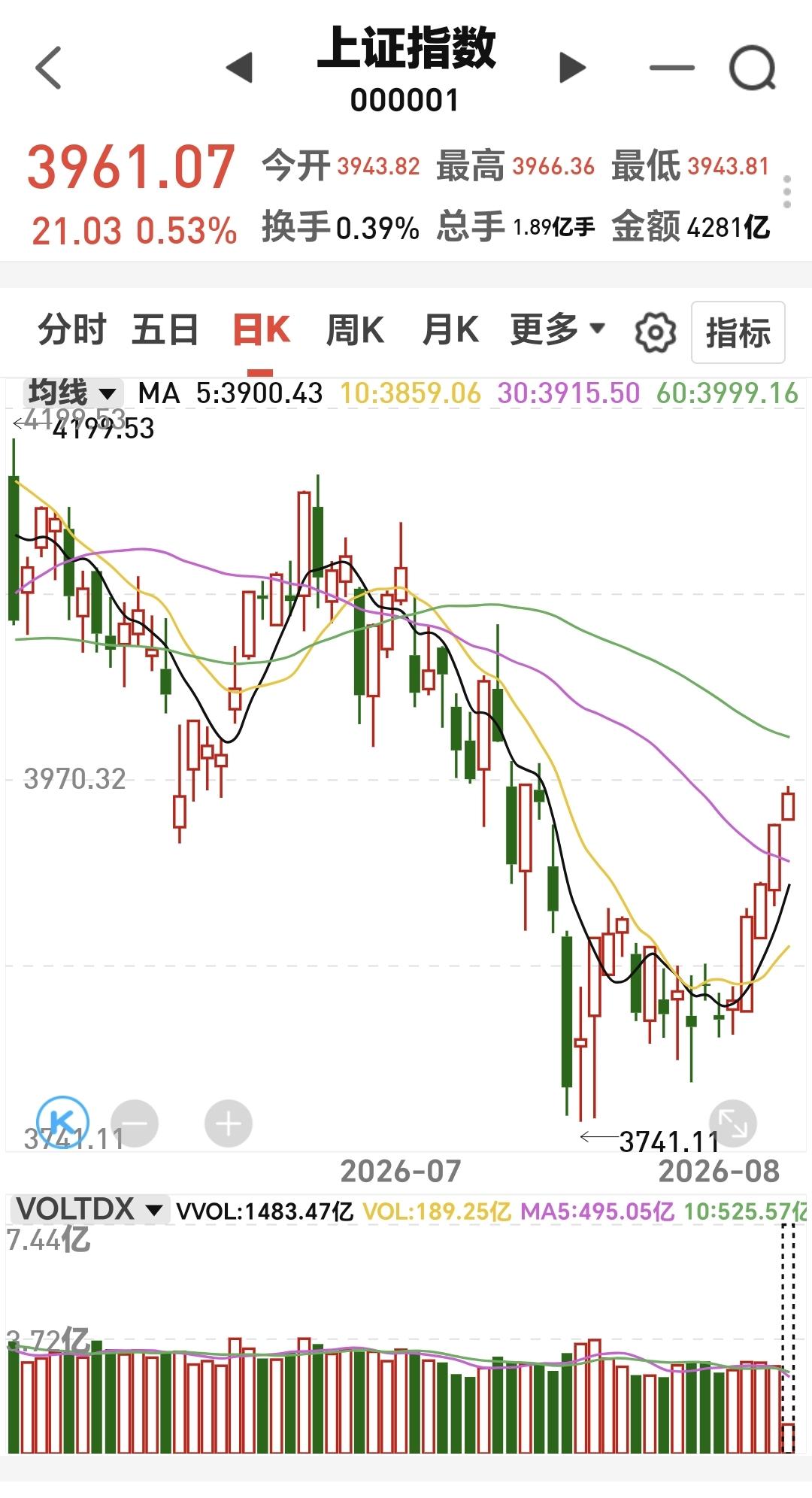Open the VOLTDX indicator dropdown
The height and width of the screenshot is (1498, 812).
[x=89, y=1209]
